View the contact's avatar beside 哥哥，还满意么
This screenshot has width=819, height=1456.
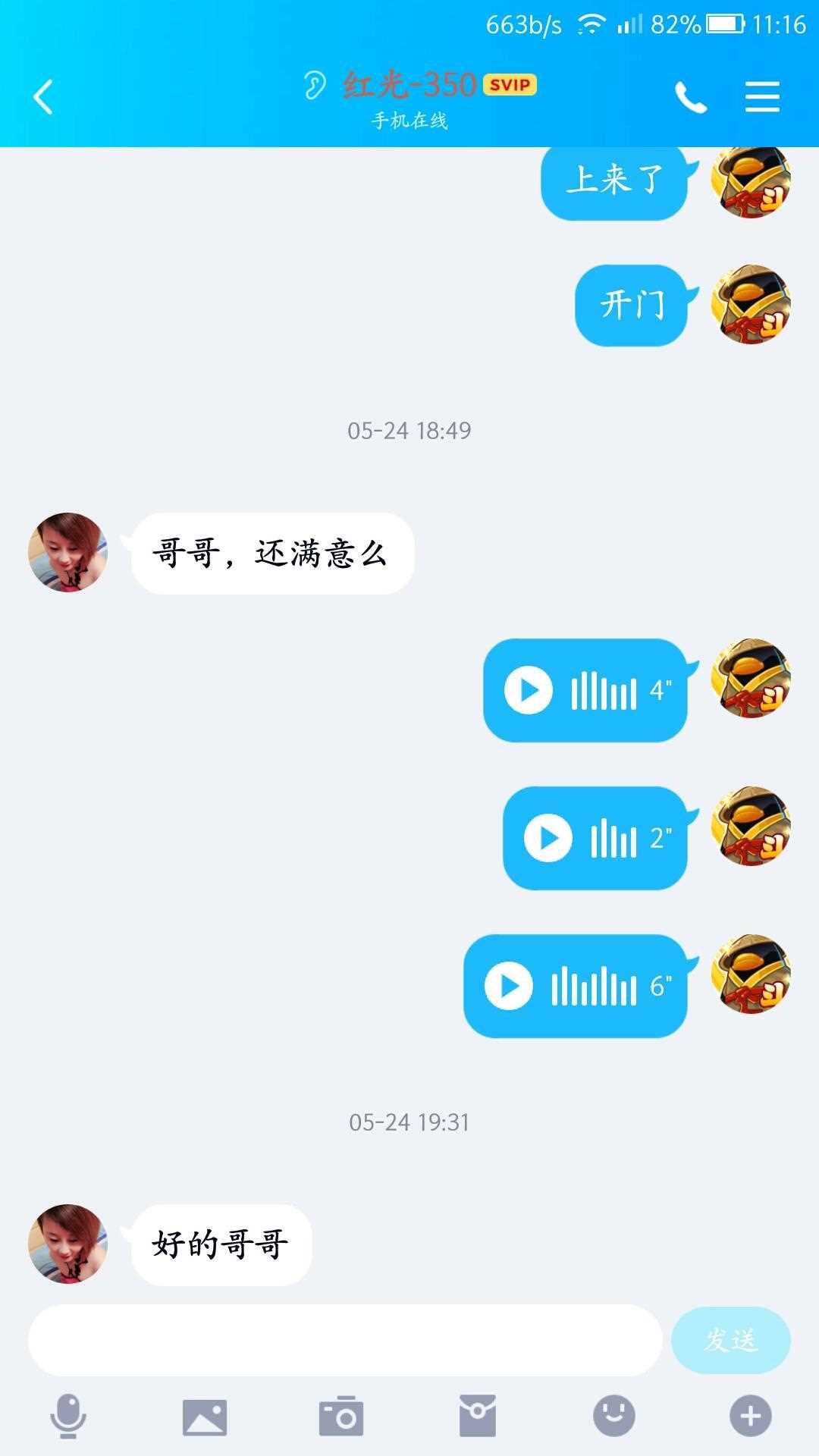(x=68, y=553)
